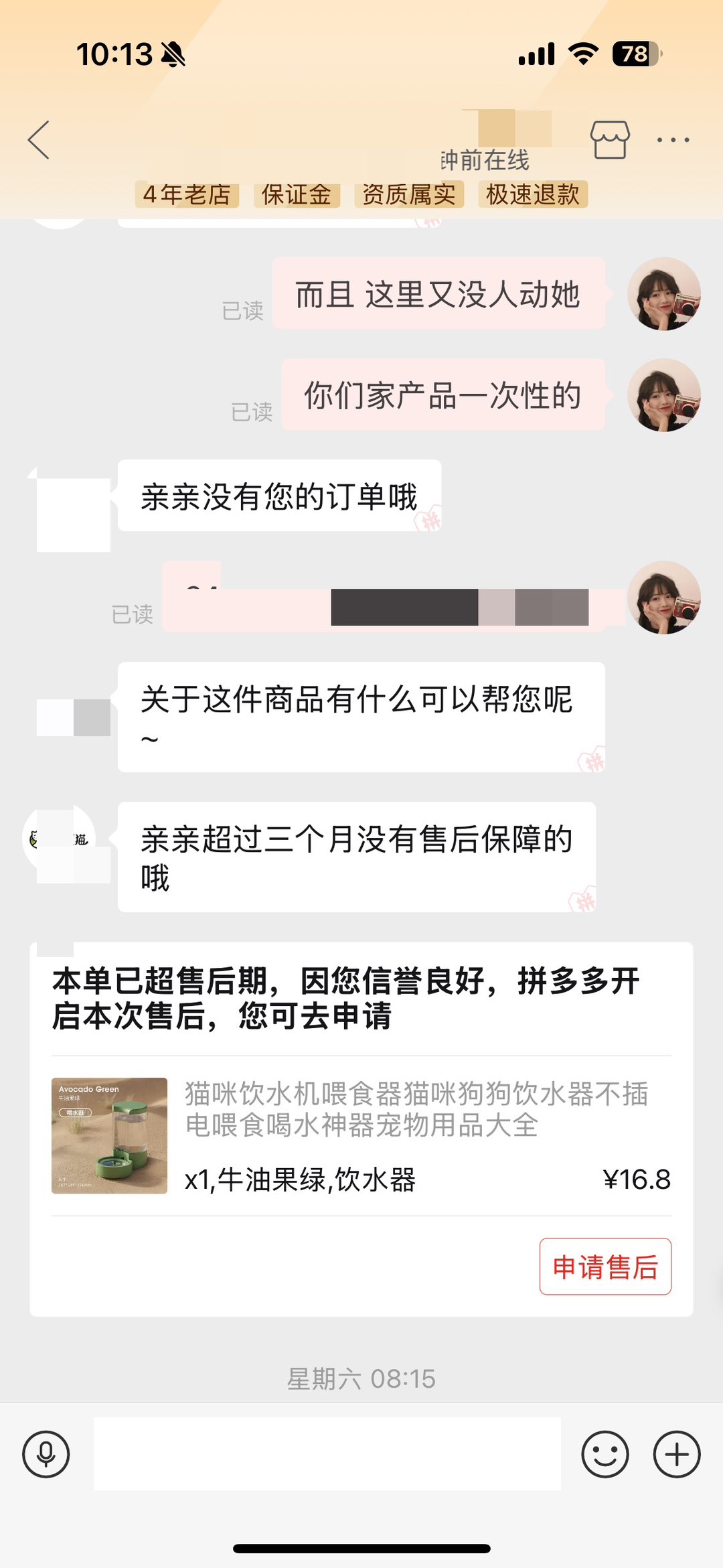
Task: Focus the message text input field
Action: (327, 1454)
